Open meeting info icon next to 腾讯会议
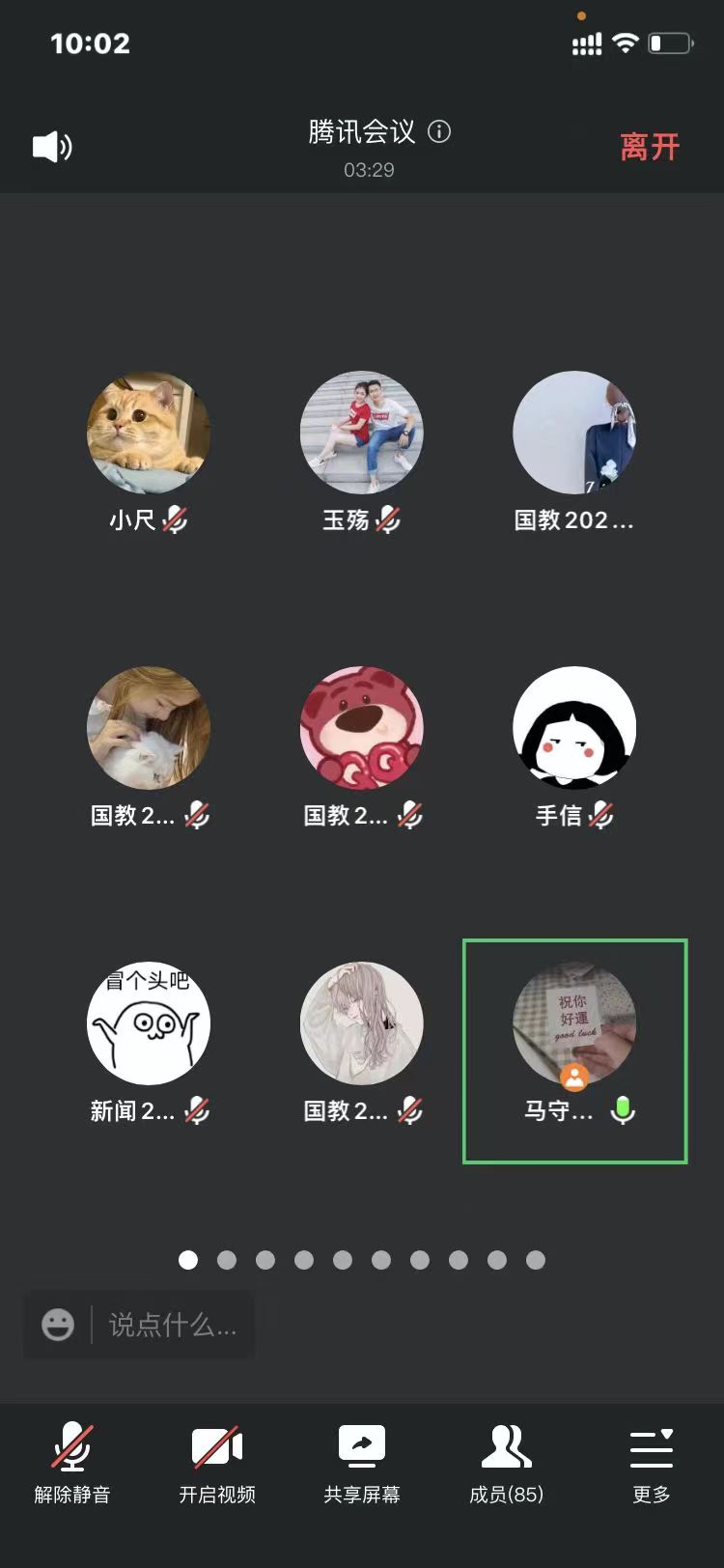 pyautogui.click(x=439, y=131)
